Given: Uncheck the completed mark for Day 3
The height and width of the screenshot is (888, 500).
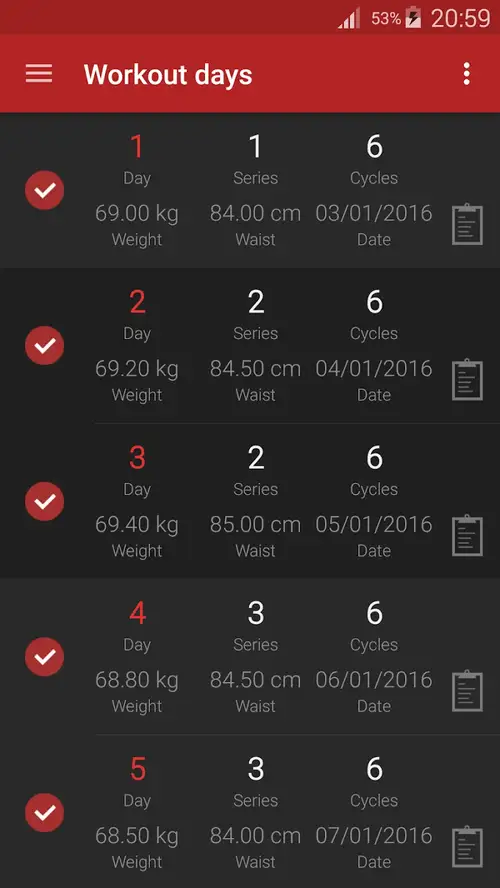Looking at the screenshot, I should click(x=44, y=501).
